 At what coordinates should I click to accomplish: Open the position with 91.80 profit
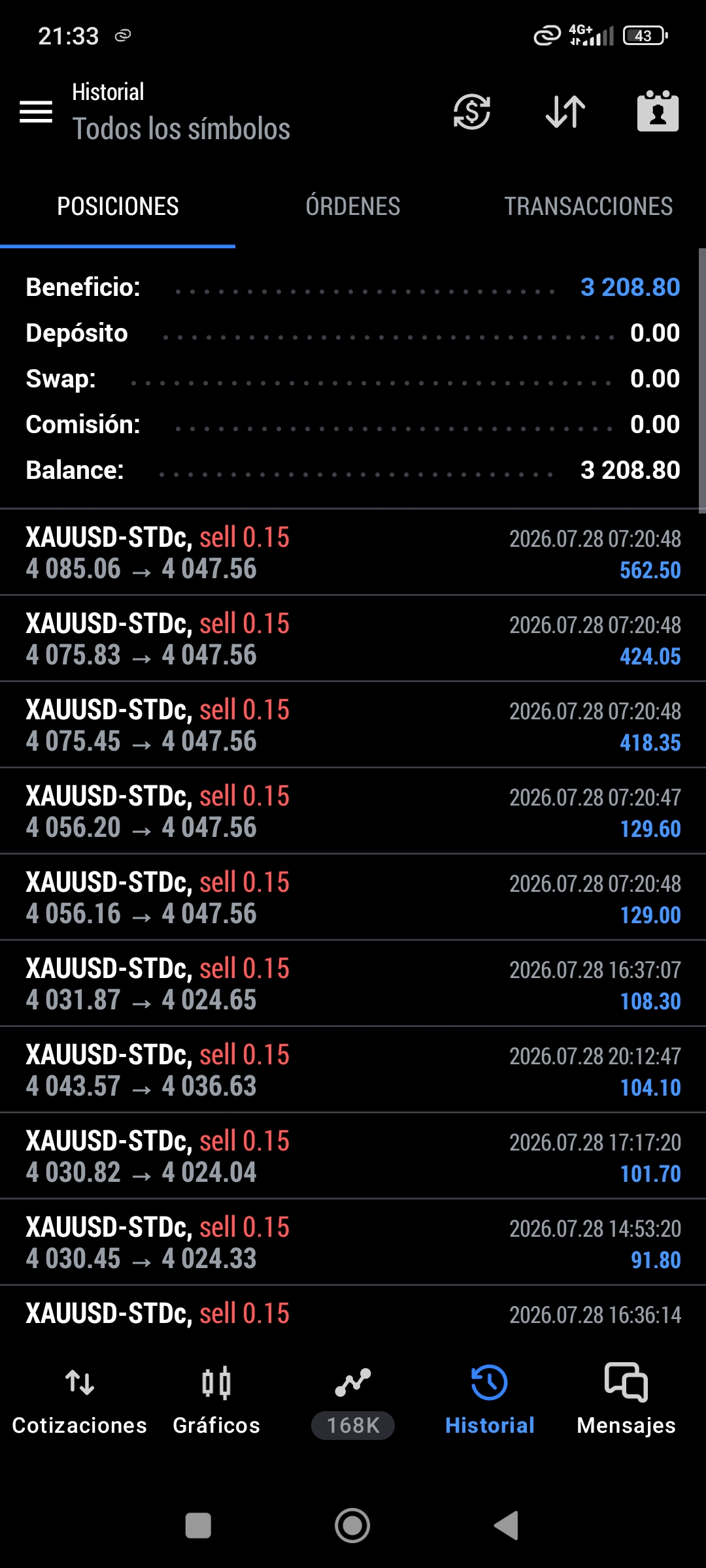tap(353, 1243)
